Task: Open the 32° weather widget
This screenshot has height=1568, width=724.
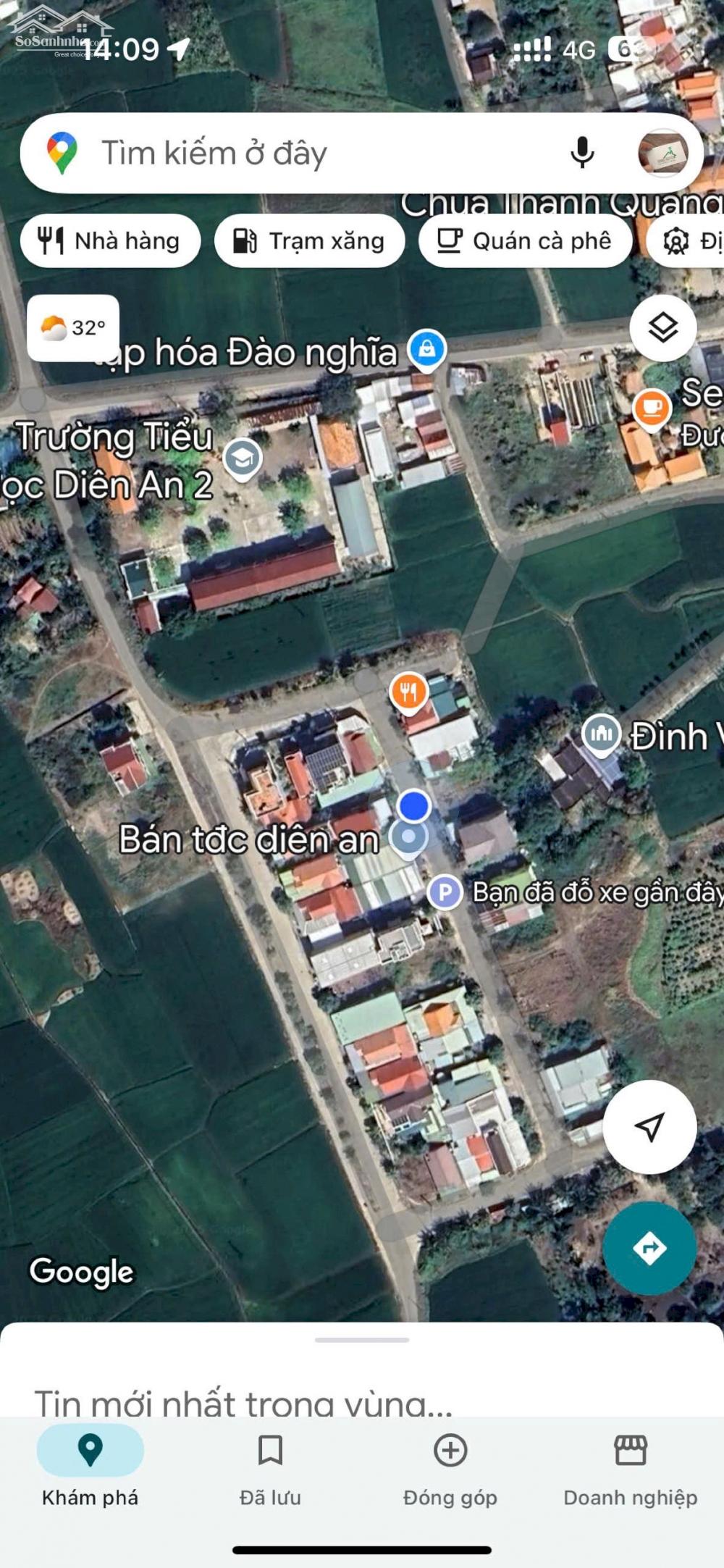Action: [73, 327]
